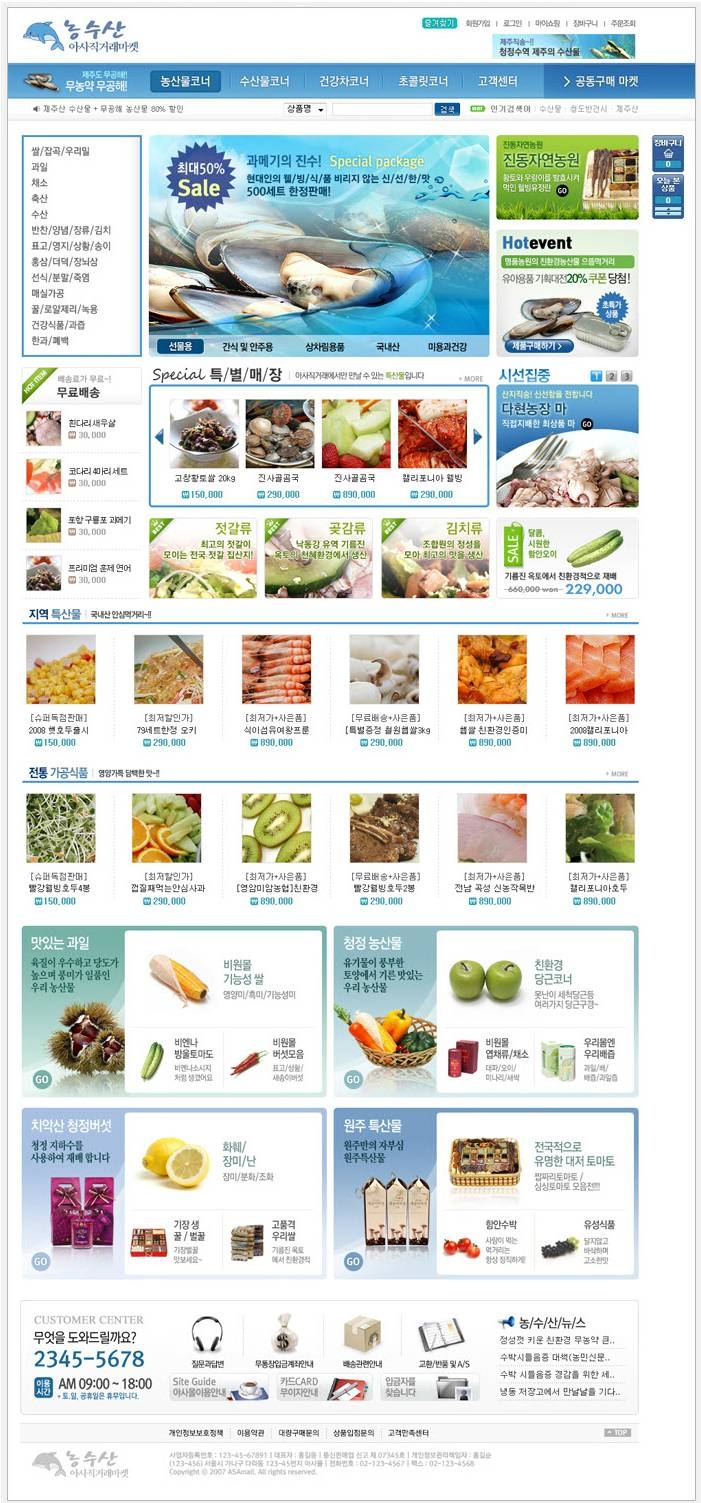
Task: Switch banner to the 국내산 tab
Action: click(388, 346)
